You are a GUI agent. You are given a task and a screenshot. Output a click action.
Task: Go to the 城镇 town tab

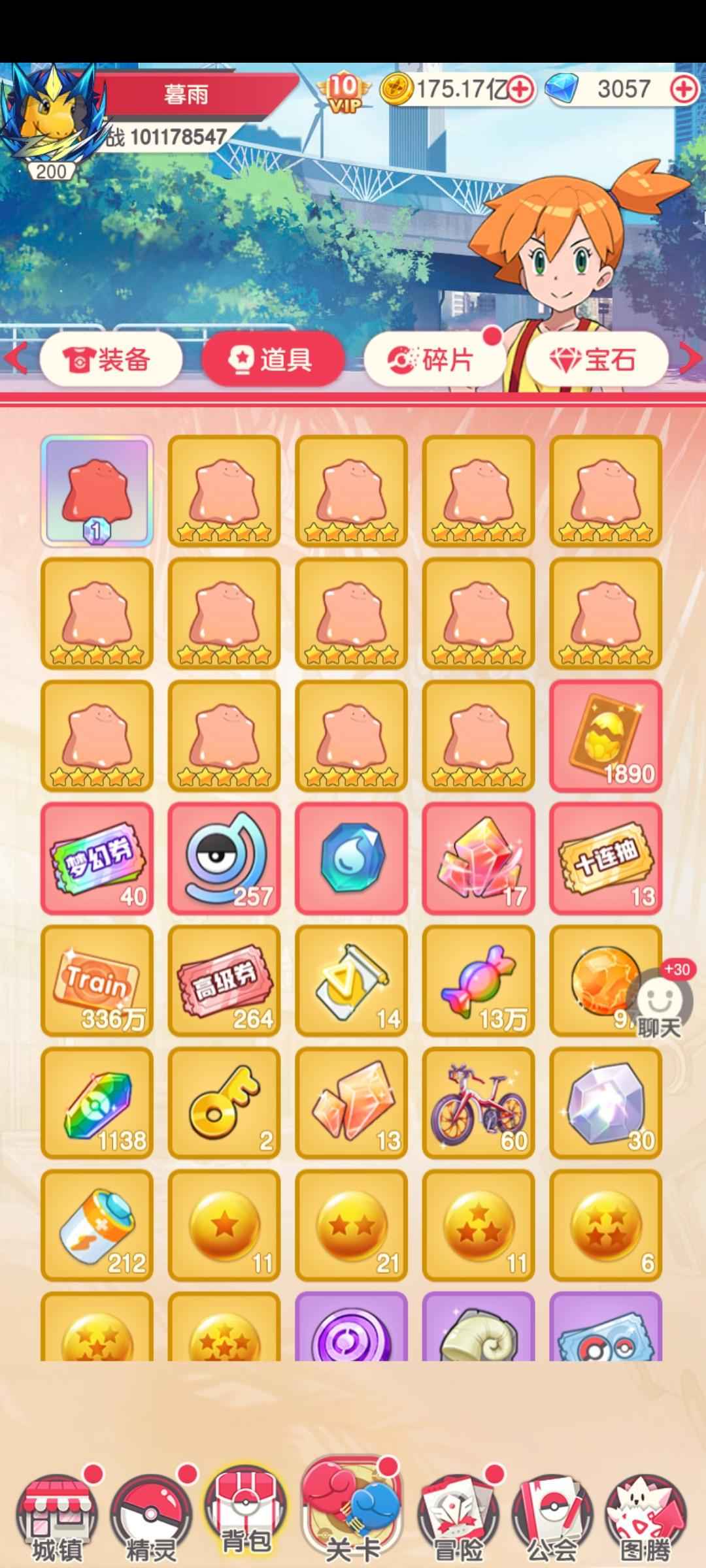pyautogui.click(x=56, y=1516)
